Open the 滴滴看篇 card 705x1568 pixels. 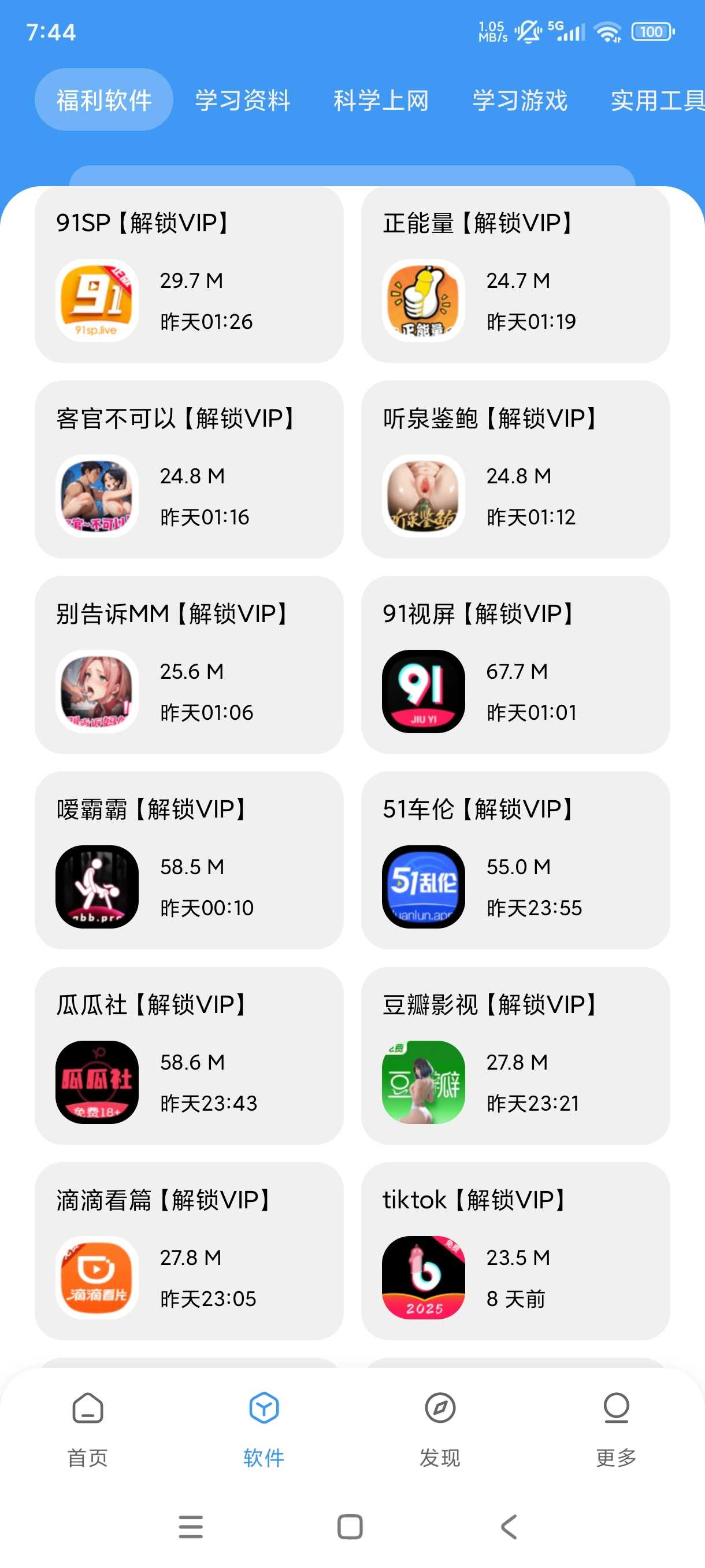tap(188, 1251)
